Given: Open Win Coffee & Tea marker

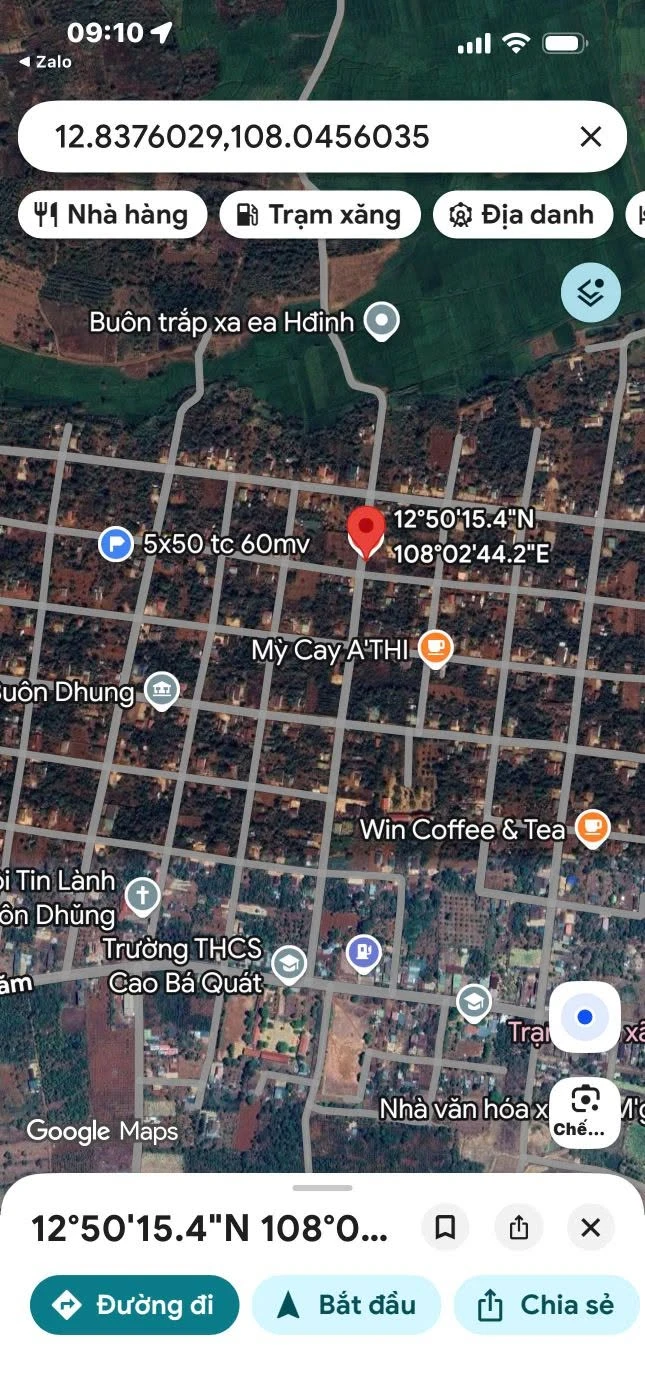Looking at the screenshot, I should click(593, 827).
